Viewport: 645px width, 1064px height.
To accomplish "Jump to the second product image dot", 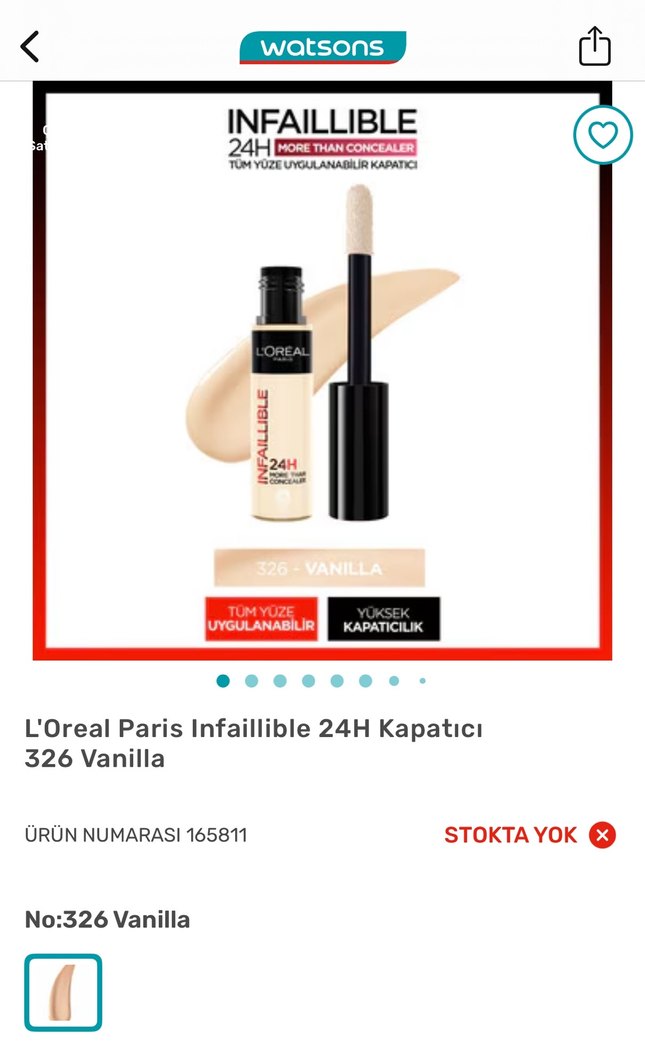I will pyautogui.click(x=251, y=681).
